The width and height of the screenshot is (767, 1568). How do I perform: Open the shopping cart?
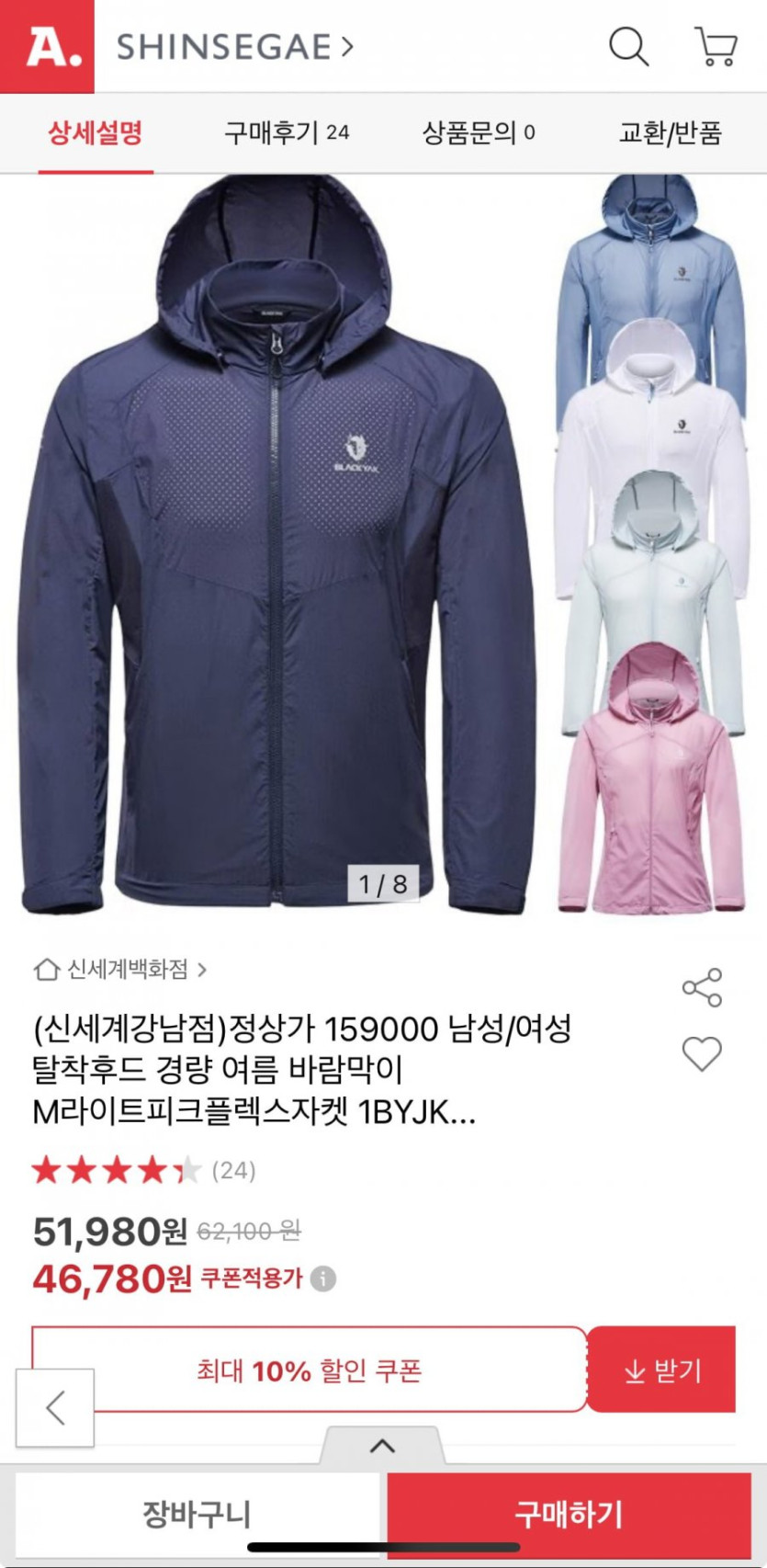tap(716, 46)
